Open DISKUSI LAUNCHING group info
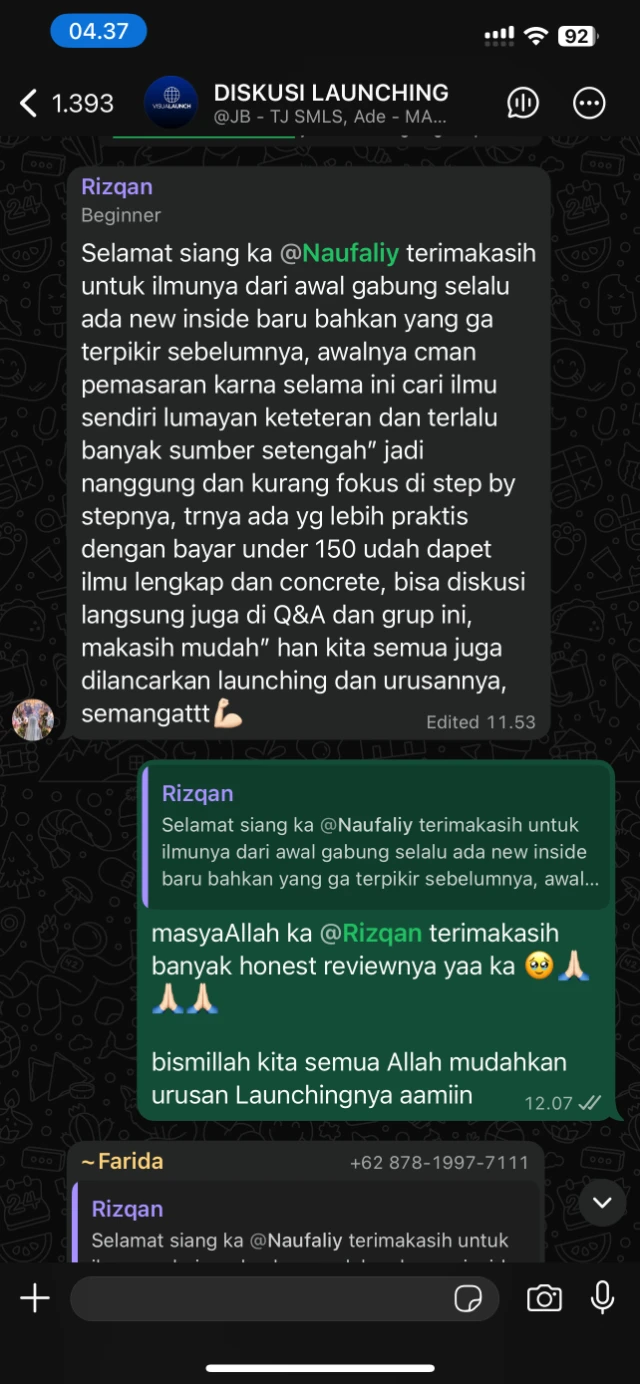The height and width of the screenshot is (1384, 640). (331, 104)
